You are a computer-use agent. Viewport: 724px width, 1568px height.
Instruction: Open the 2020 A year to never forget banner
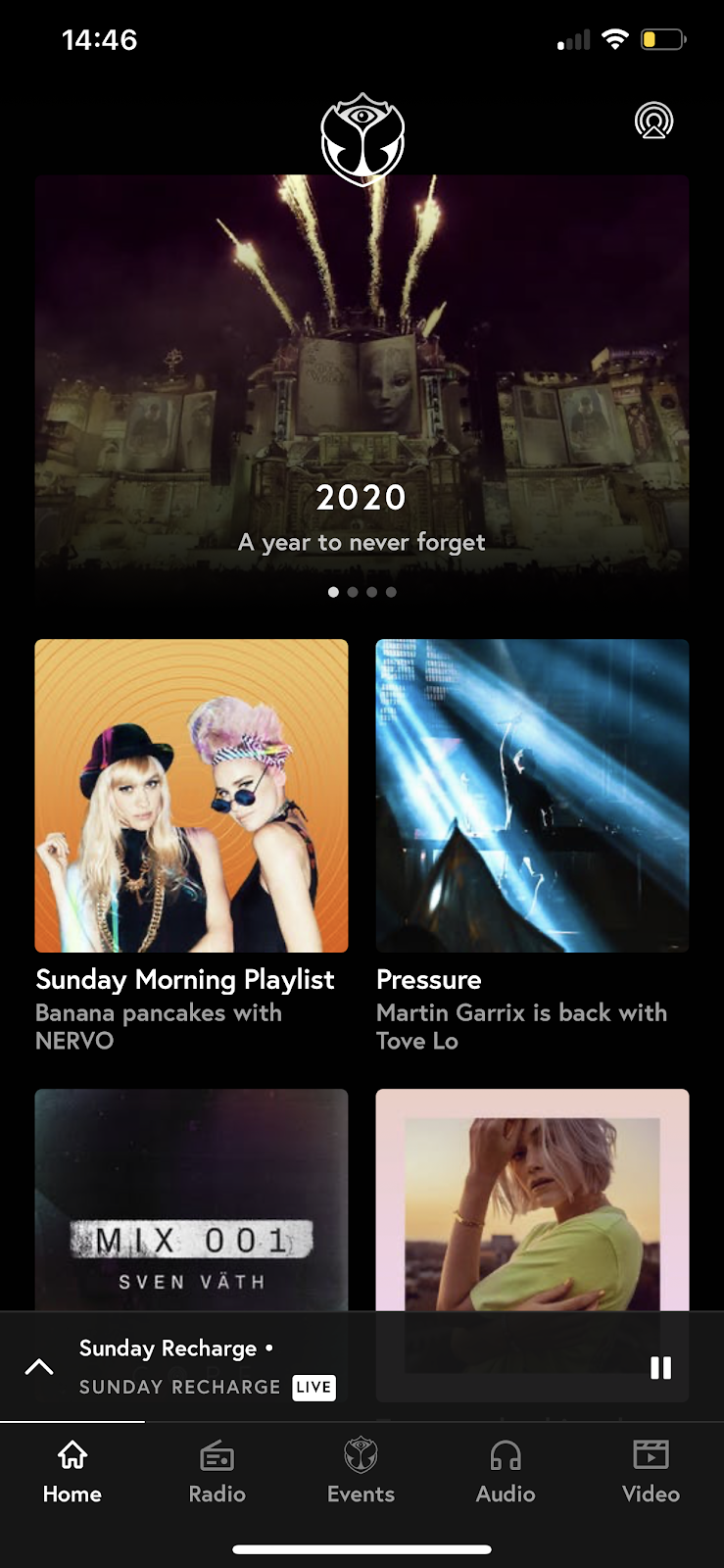pos(362,392)
